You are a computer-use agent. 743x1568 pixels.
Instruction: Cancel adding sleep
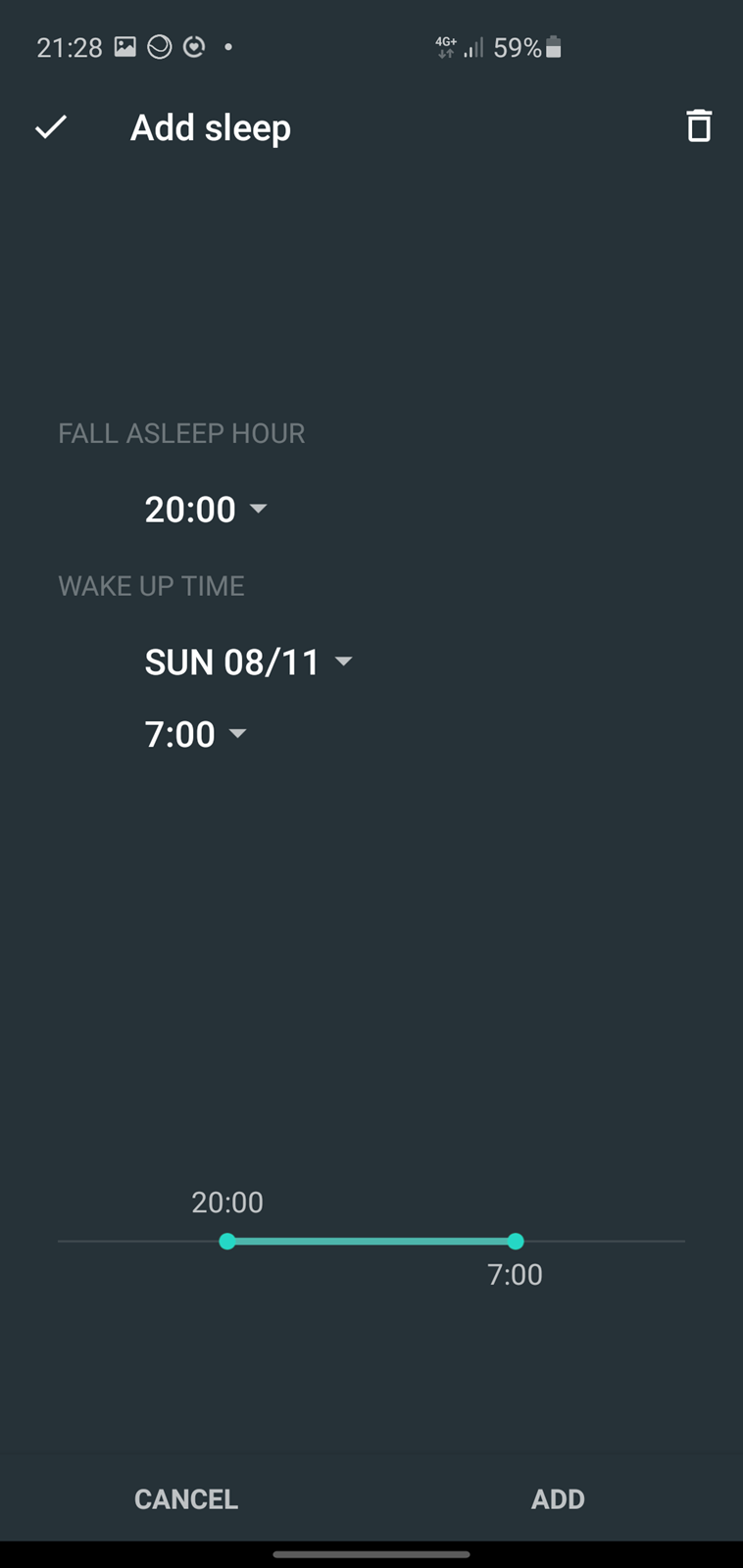186,1499
